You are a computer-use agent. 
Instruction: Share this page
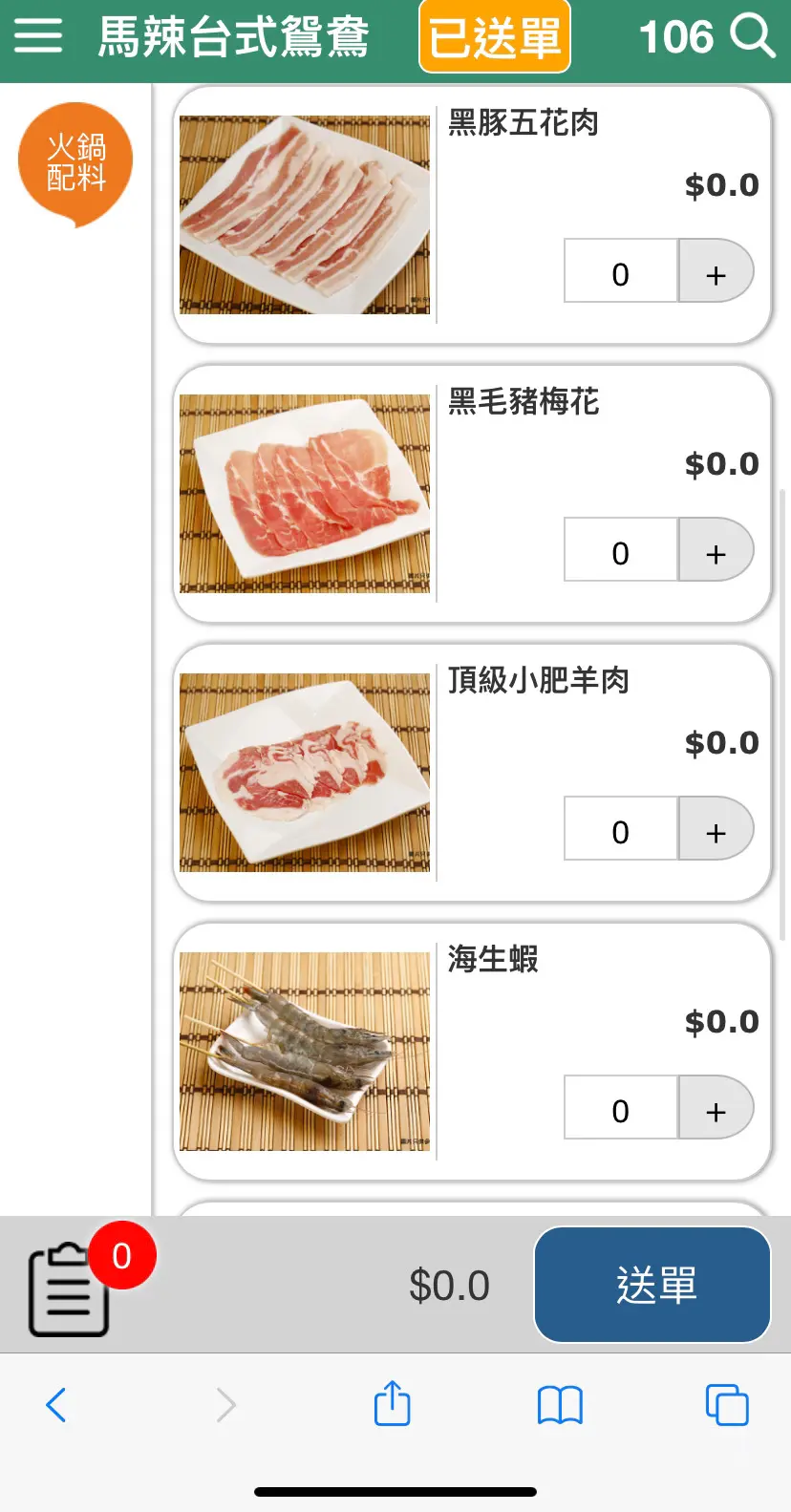click(392, 1405)
